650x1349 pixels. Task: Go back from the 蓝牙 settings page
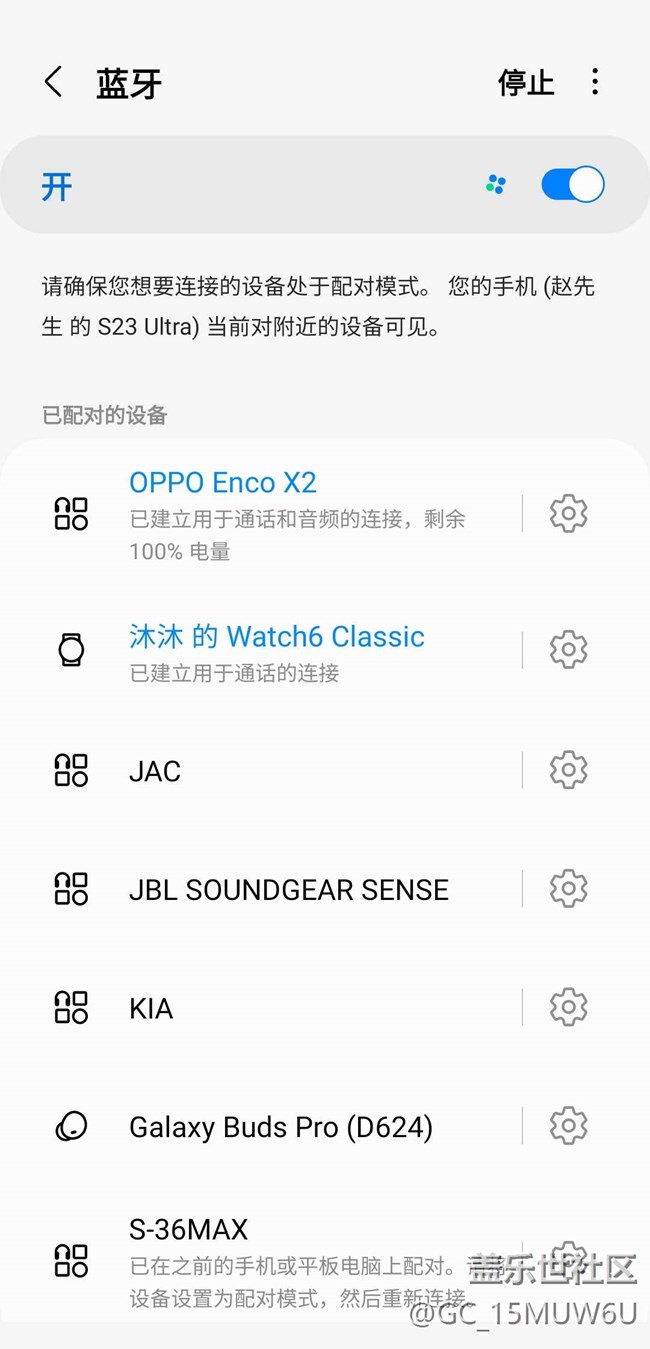click(54, 83)
